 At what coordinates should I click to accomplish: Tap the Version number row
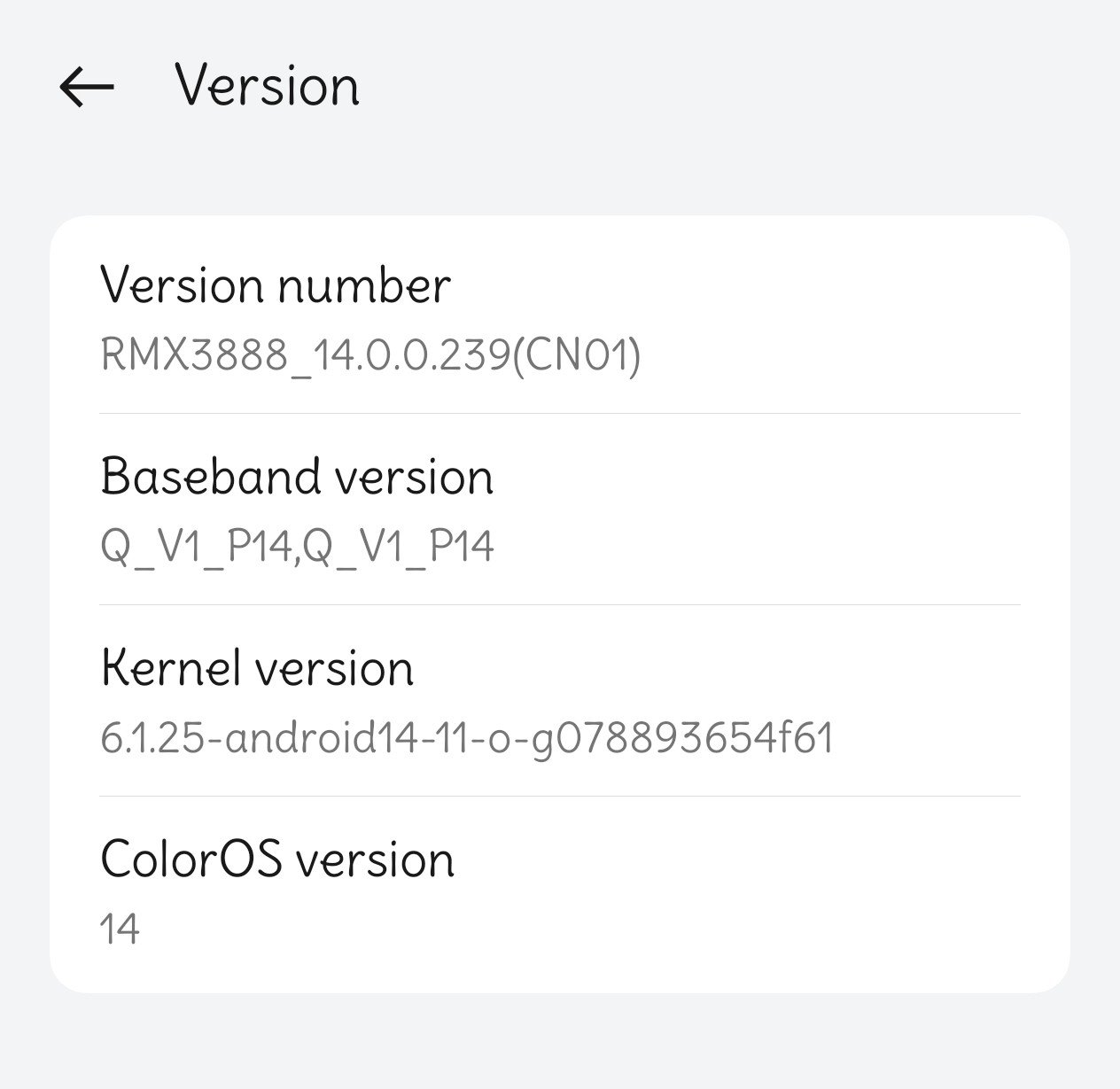tap(558, 319)
